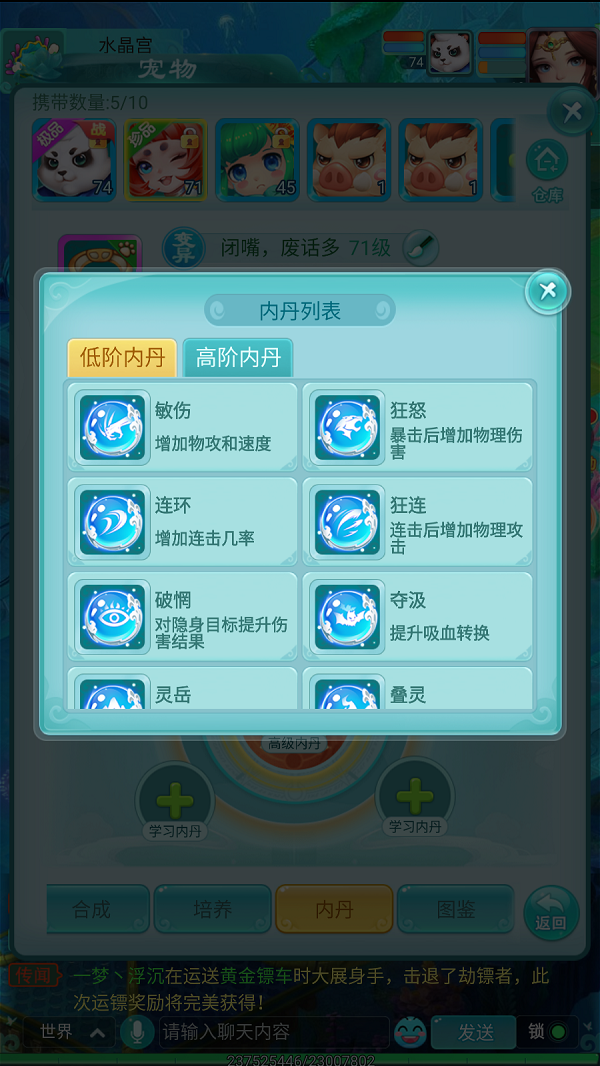Image resolution: width=600 pixels, height=1066 pixels.
Task: Open the 仓库 warehouse
Action: click(x=547, y=170)
